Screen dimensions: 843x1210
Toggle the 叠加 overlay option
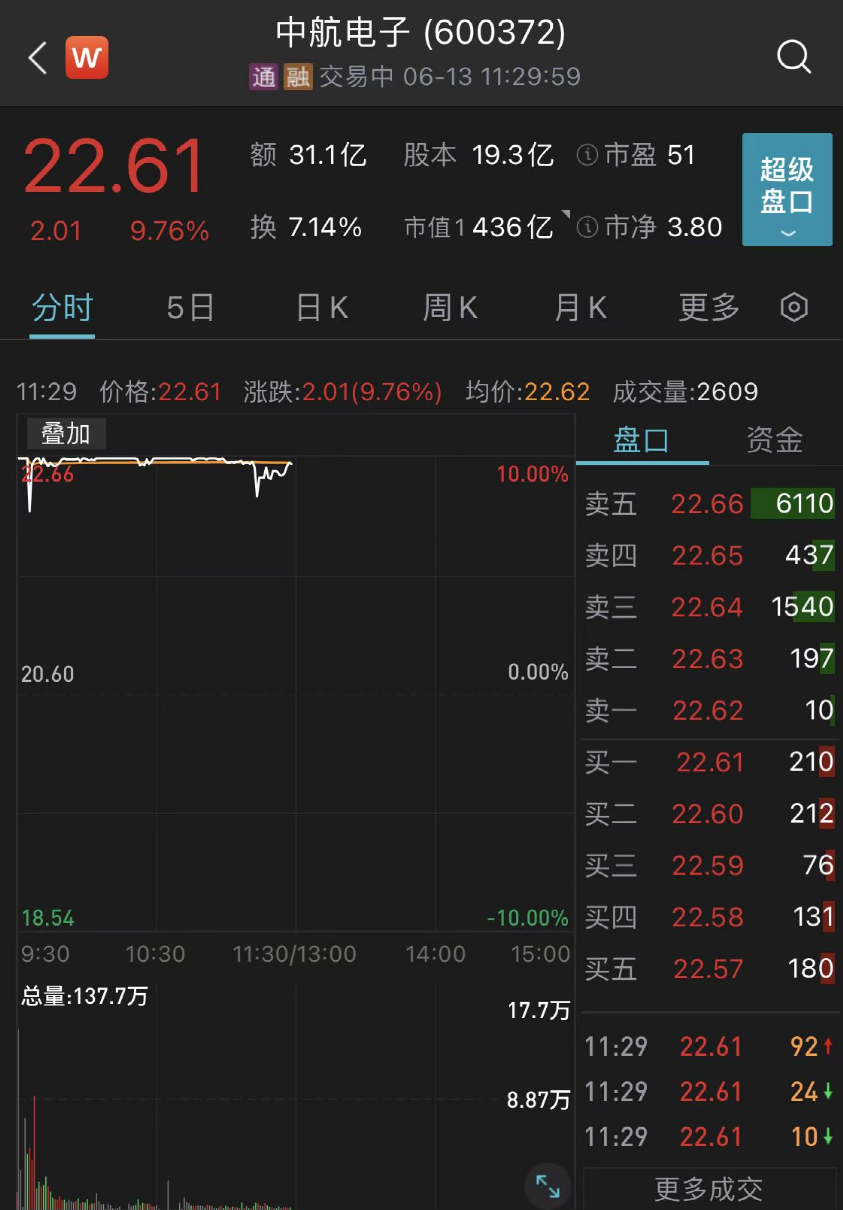(65, 434)
